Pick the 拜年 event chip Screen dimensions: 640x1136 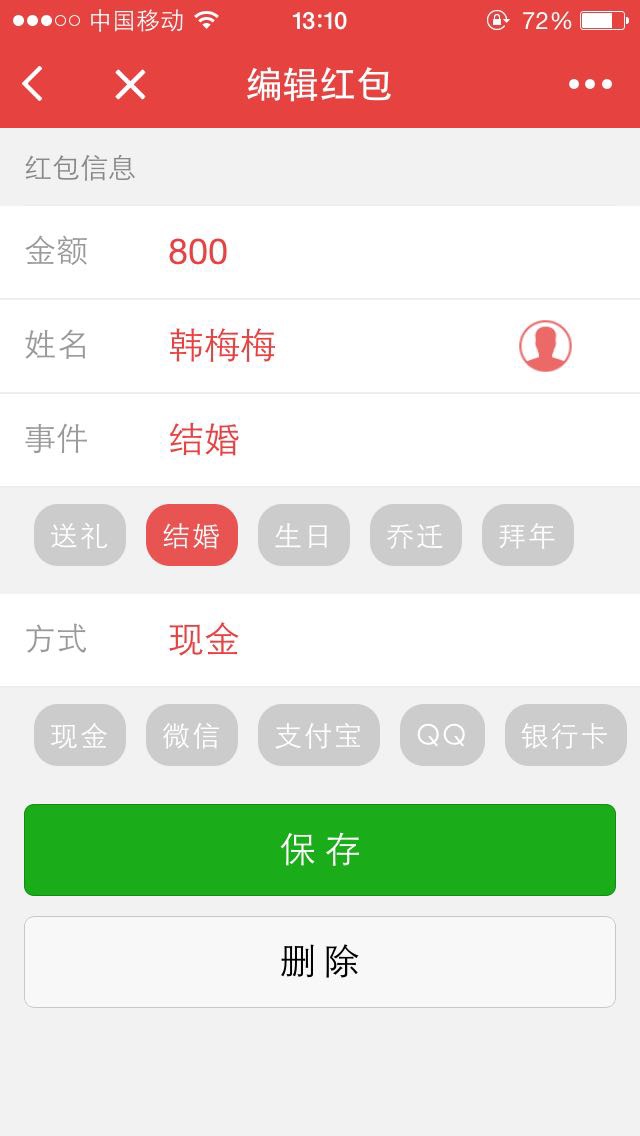click(x=528, y=536)
